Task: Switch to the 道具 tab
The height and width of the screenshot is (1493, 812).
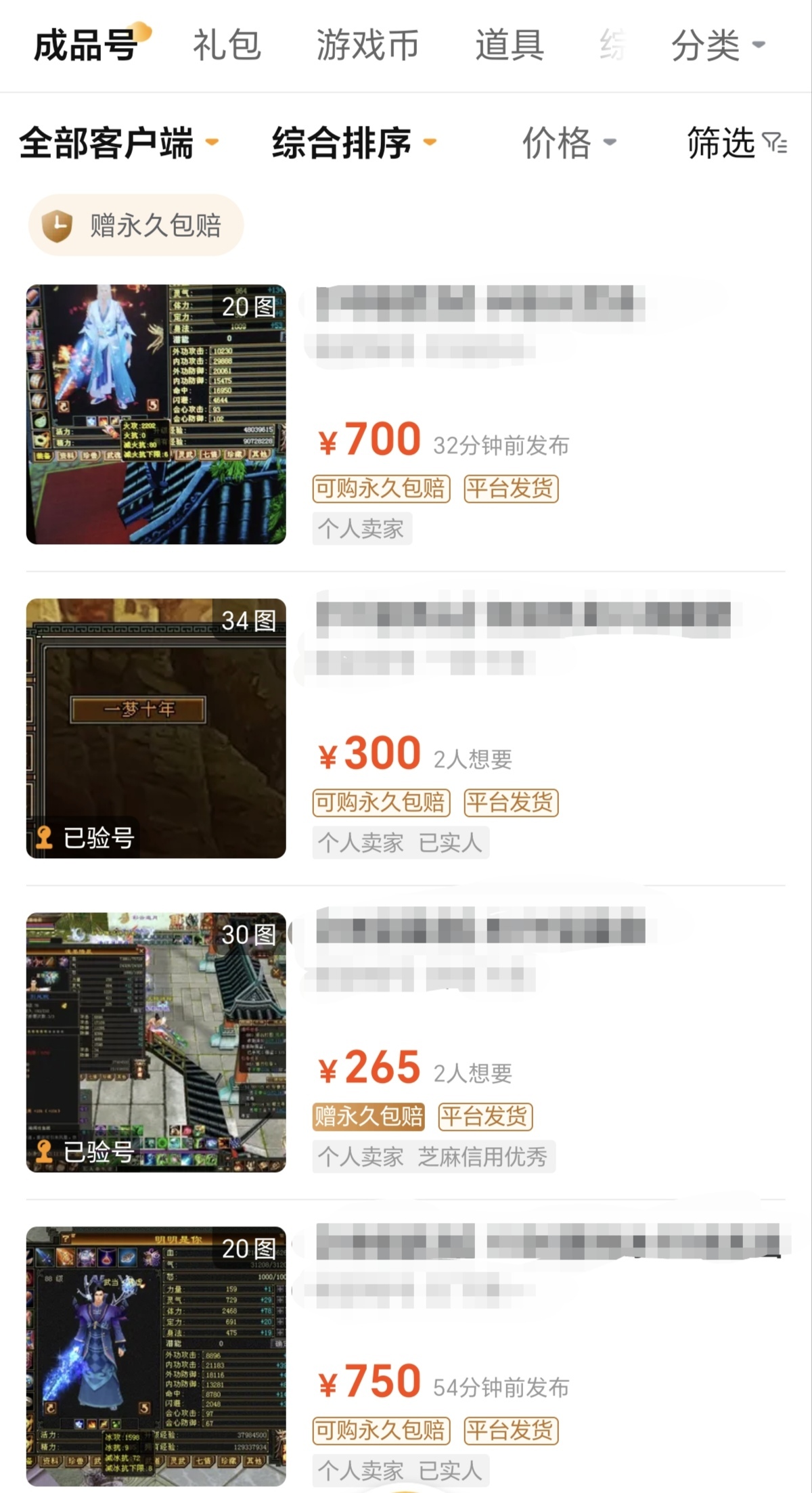Action: pos(509,45)
